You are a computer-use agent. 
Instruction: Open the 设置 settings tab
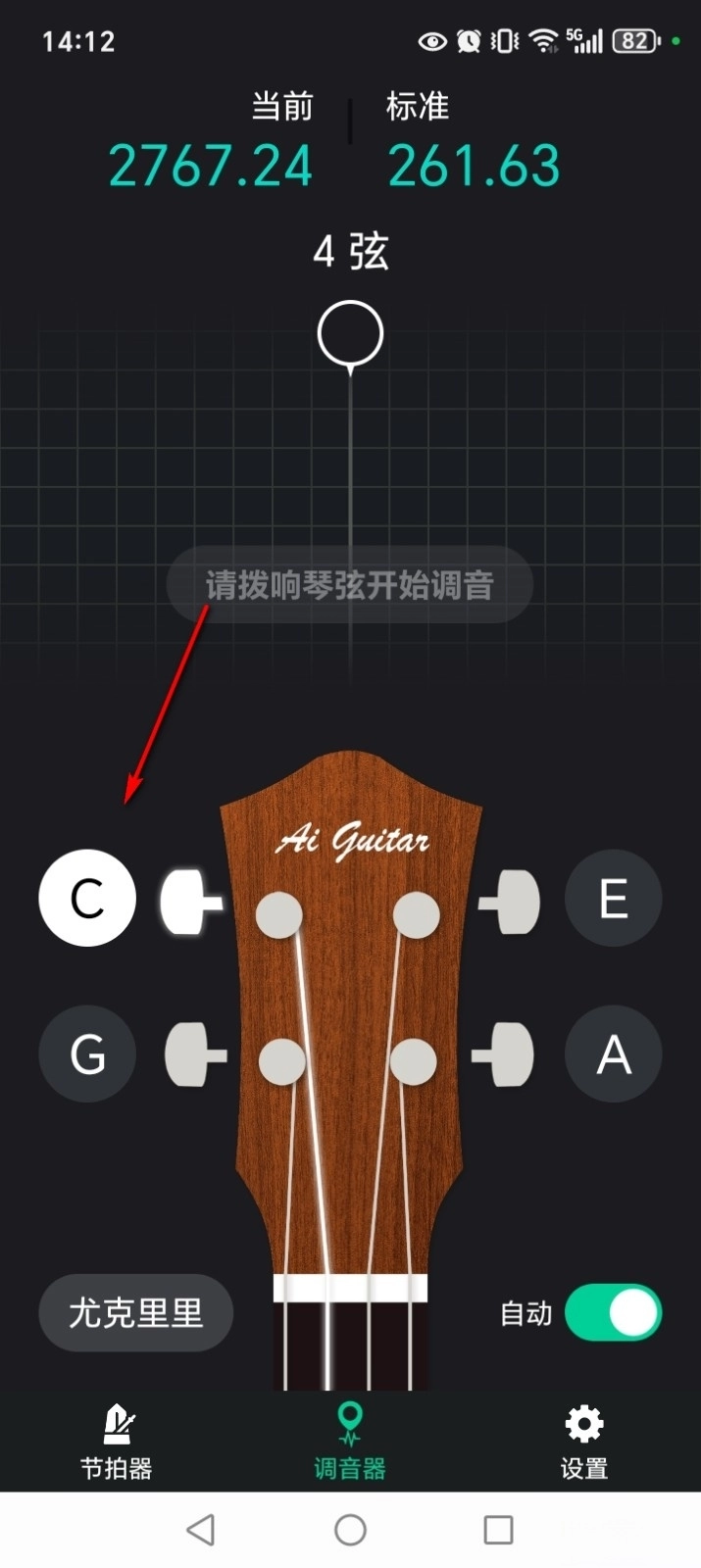tap(584, 1441)
